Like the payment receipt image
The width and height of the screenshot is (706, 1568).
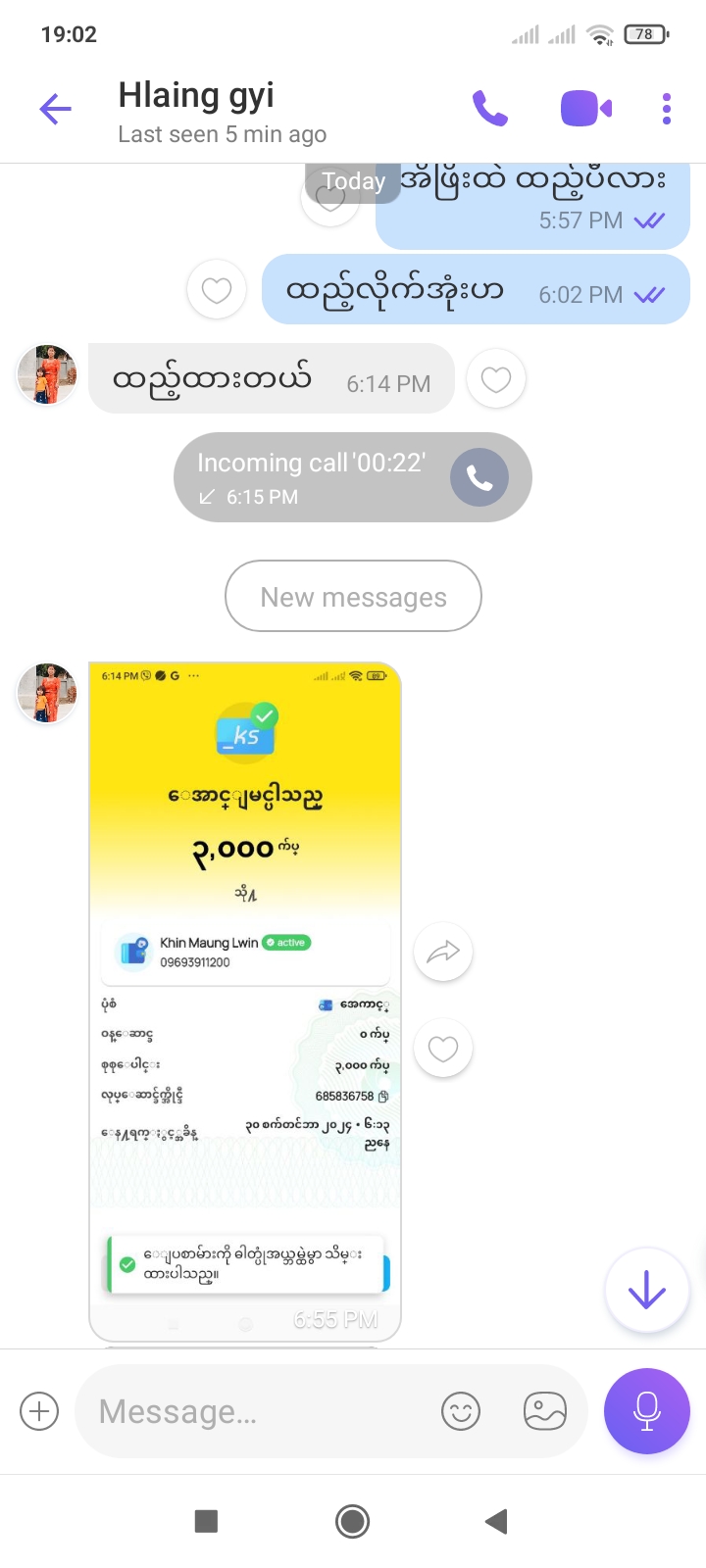click(443, 1049)
